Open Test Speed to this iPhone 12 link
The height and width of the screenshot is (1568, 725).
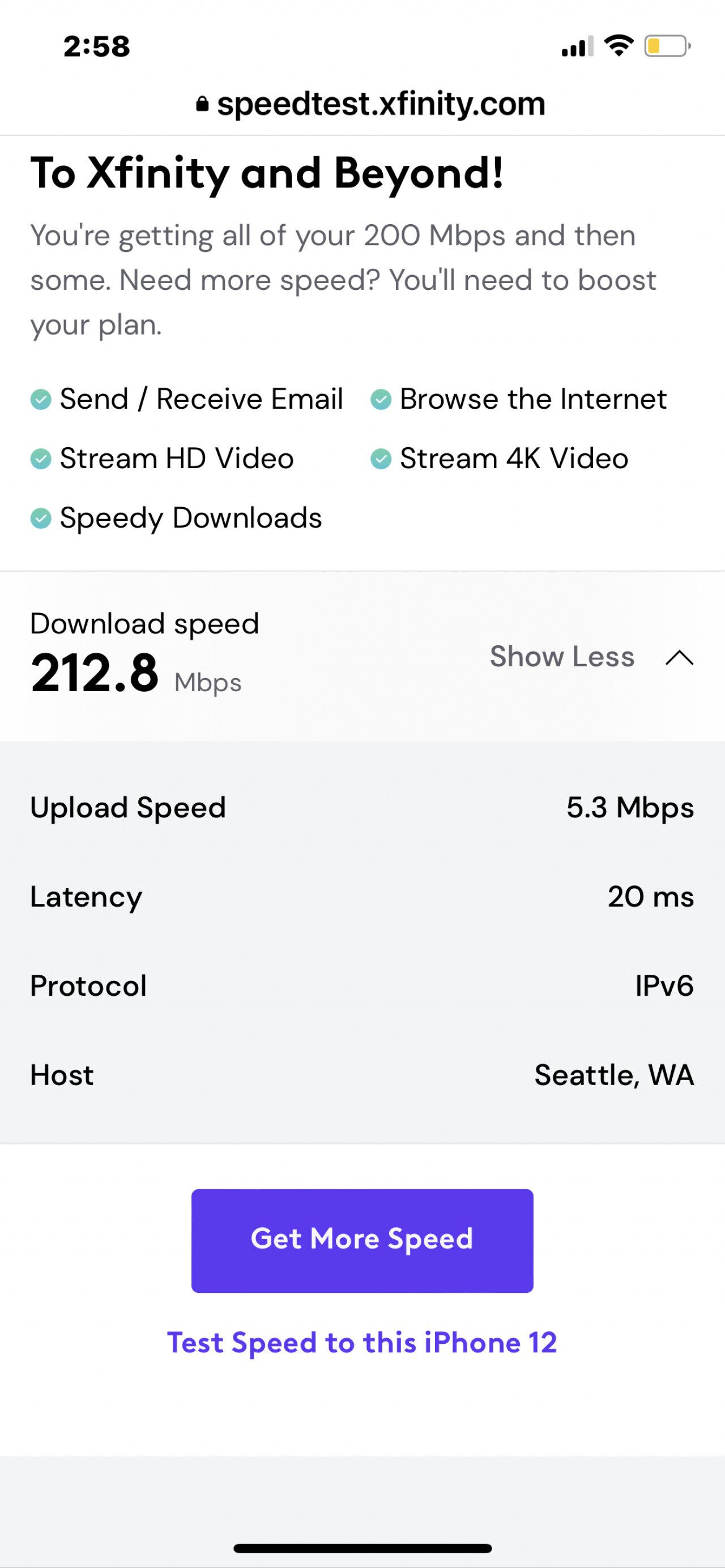click(362, 1342)
